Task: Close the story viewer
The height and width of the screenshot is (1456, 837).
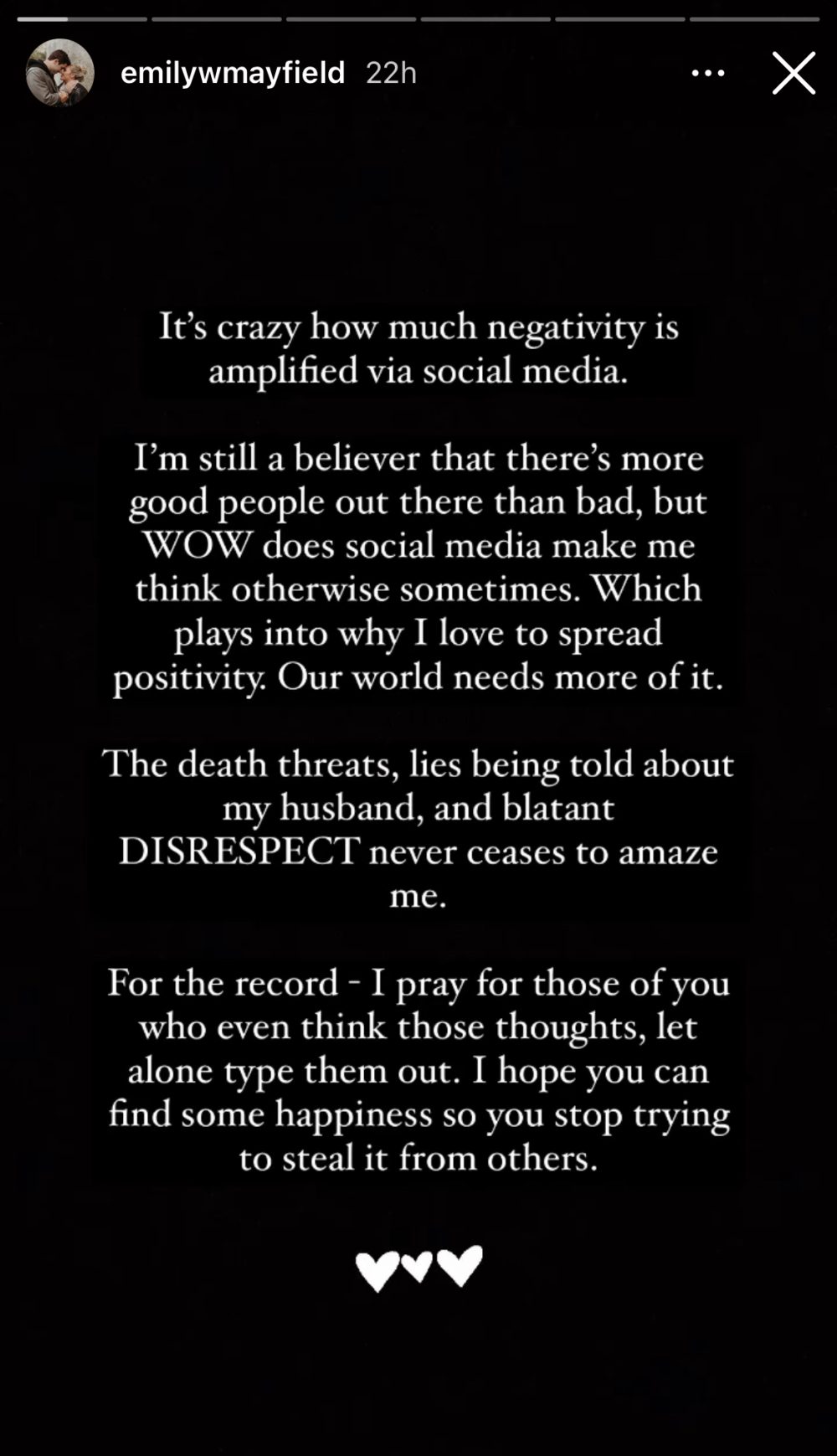Action: (793, 73)
